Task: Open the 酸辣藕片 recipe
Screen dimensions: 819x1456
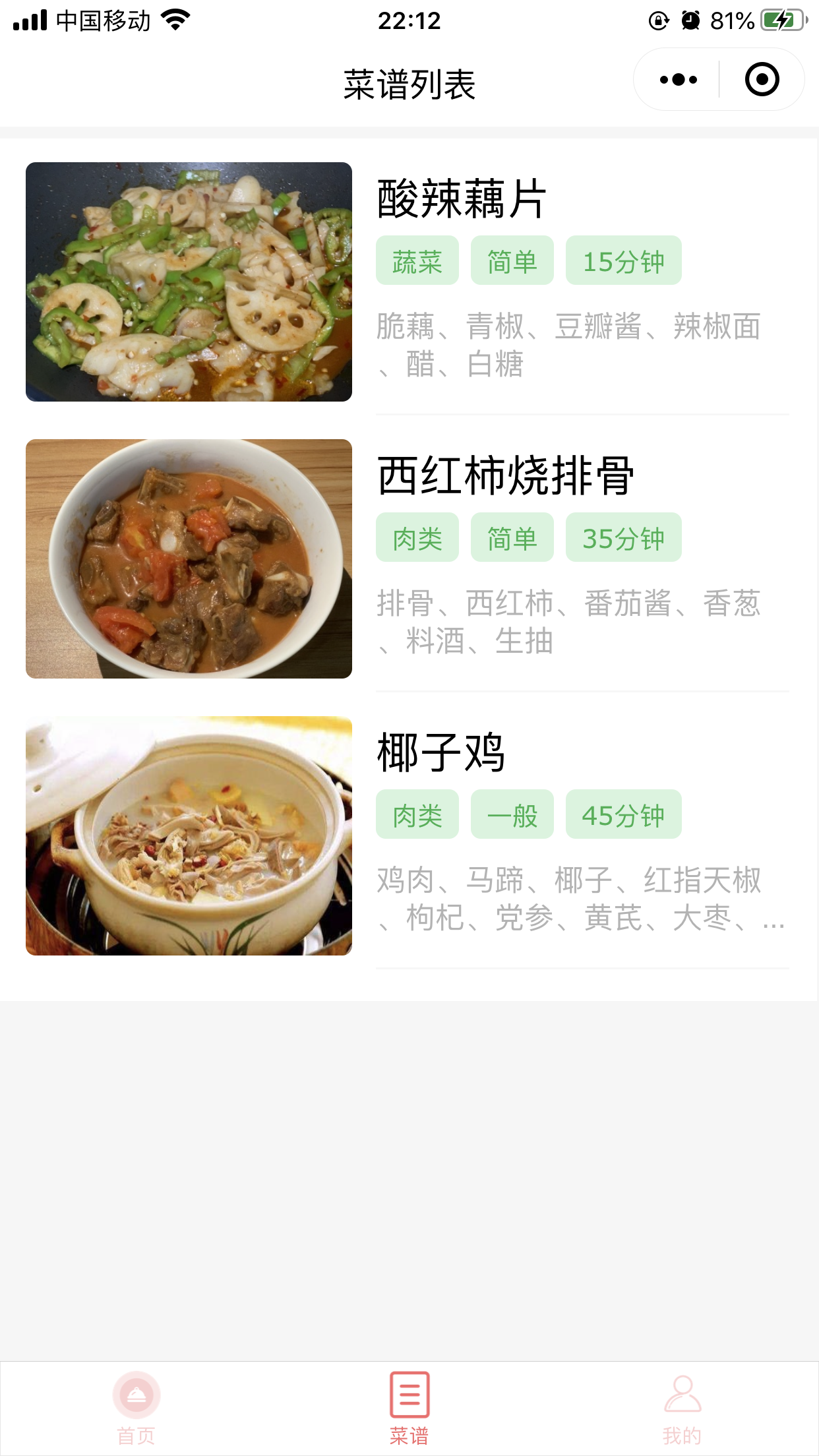Action: tap(409, 282)
